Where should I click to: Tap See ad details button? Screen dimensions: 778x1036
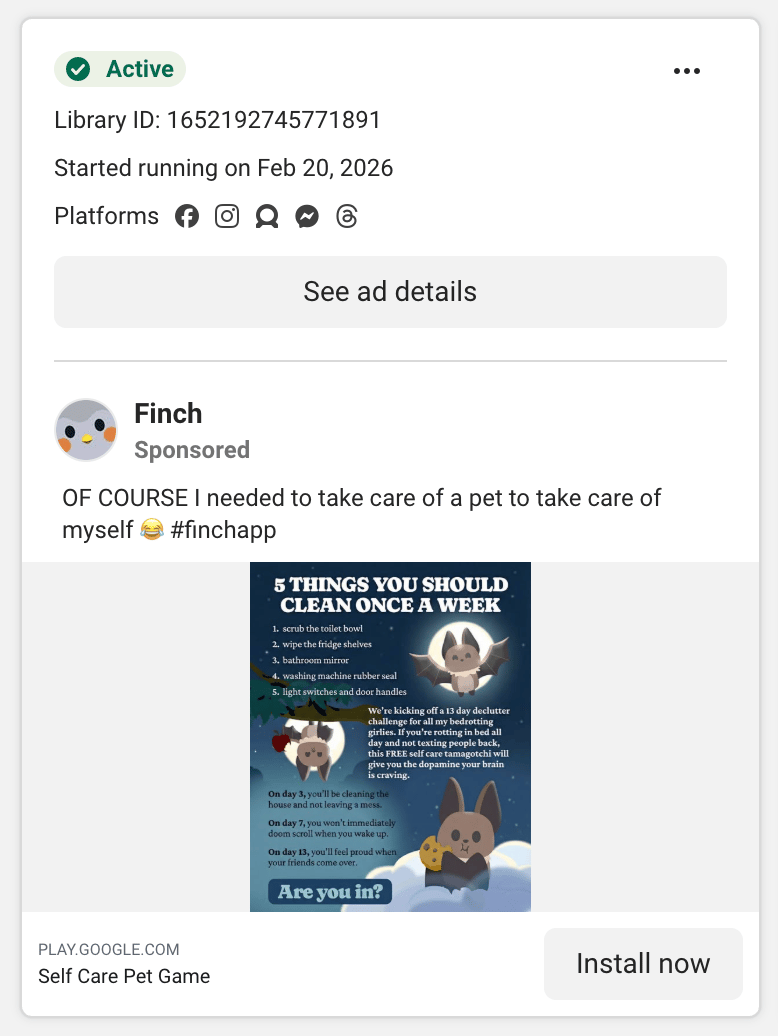click(x=390, y=292)
